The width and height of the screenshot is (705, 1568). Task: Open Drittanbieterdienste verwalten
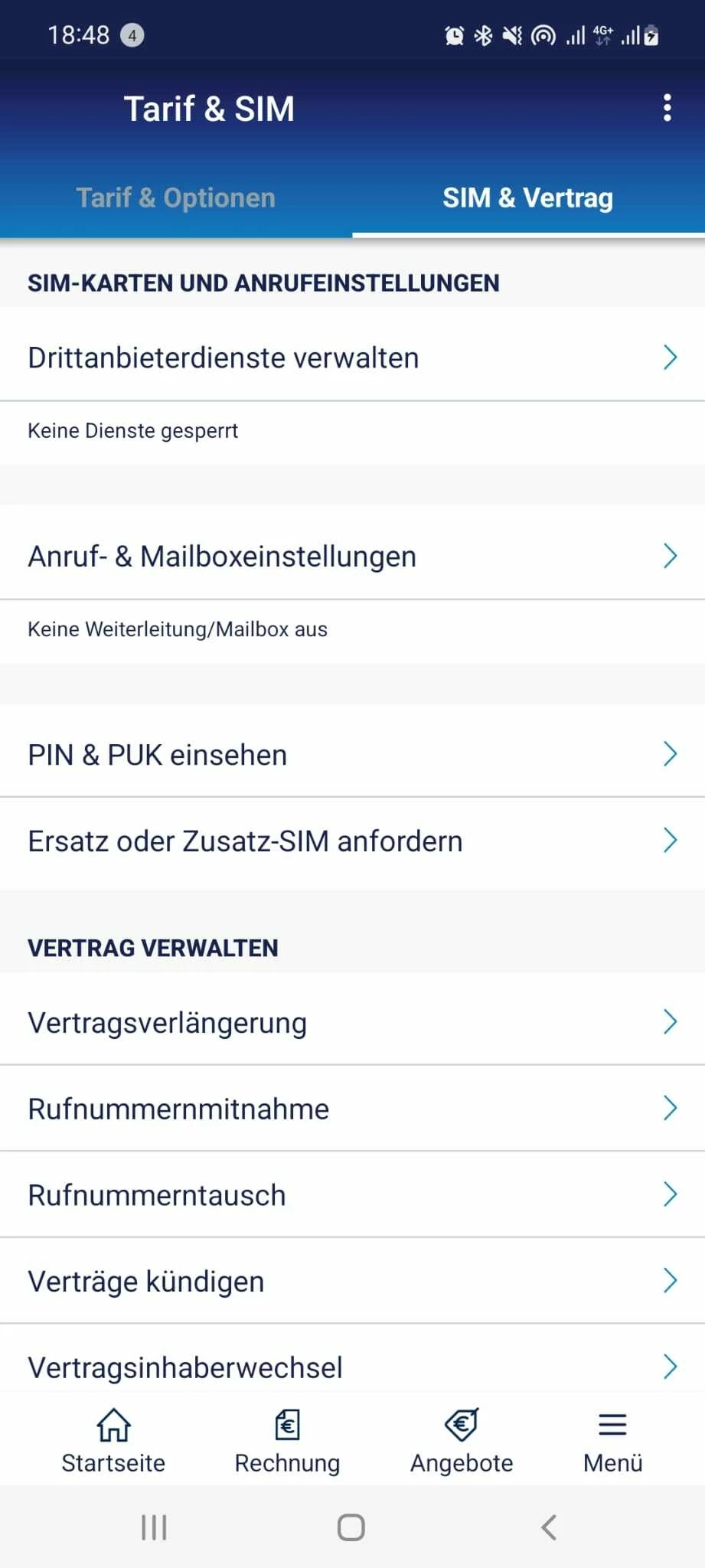point(352,358)
